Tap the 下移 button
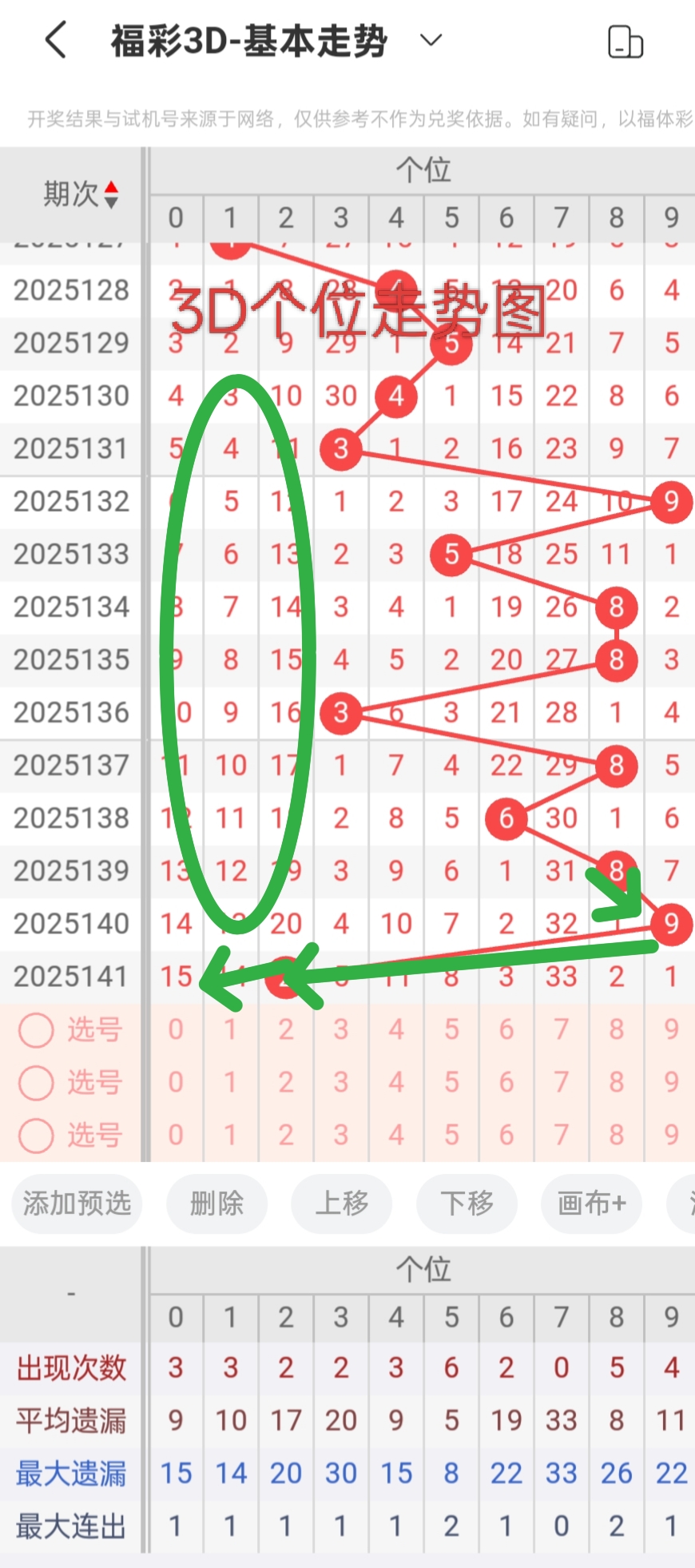This screenshot has width=695, height=1568. (467, 1203)
